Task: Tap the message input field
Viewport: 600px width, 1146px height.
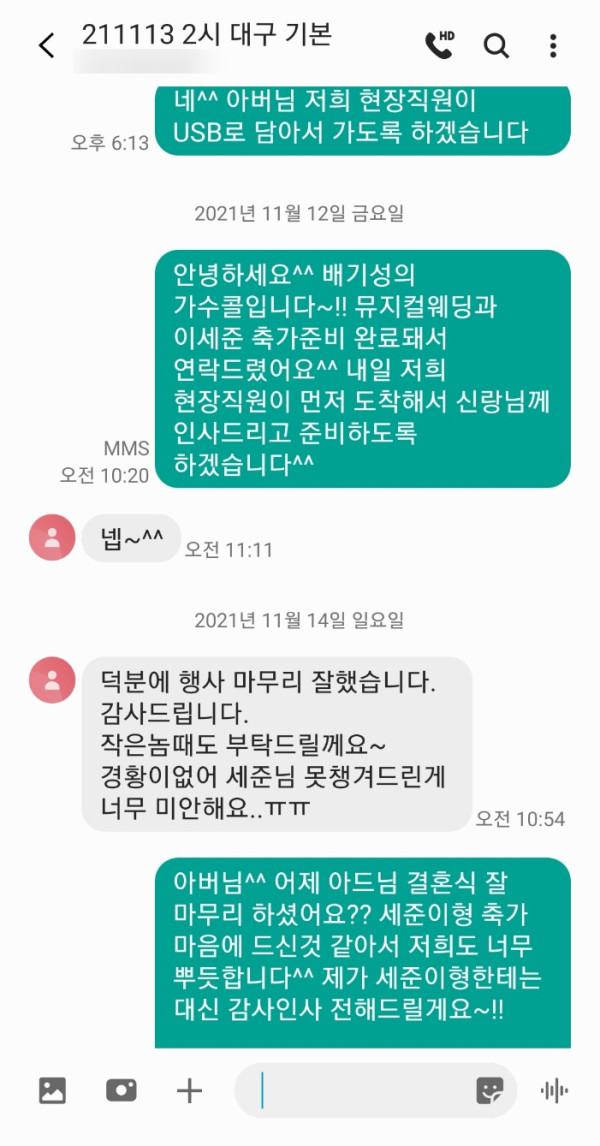Action: point(360,1090)
